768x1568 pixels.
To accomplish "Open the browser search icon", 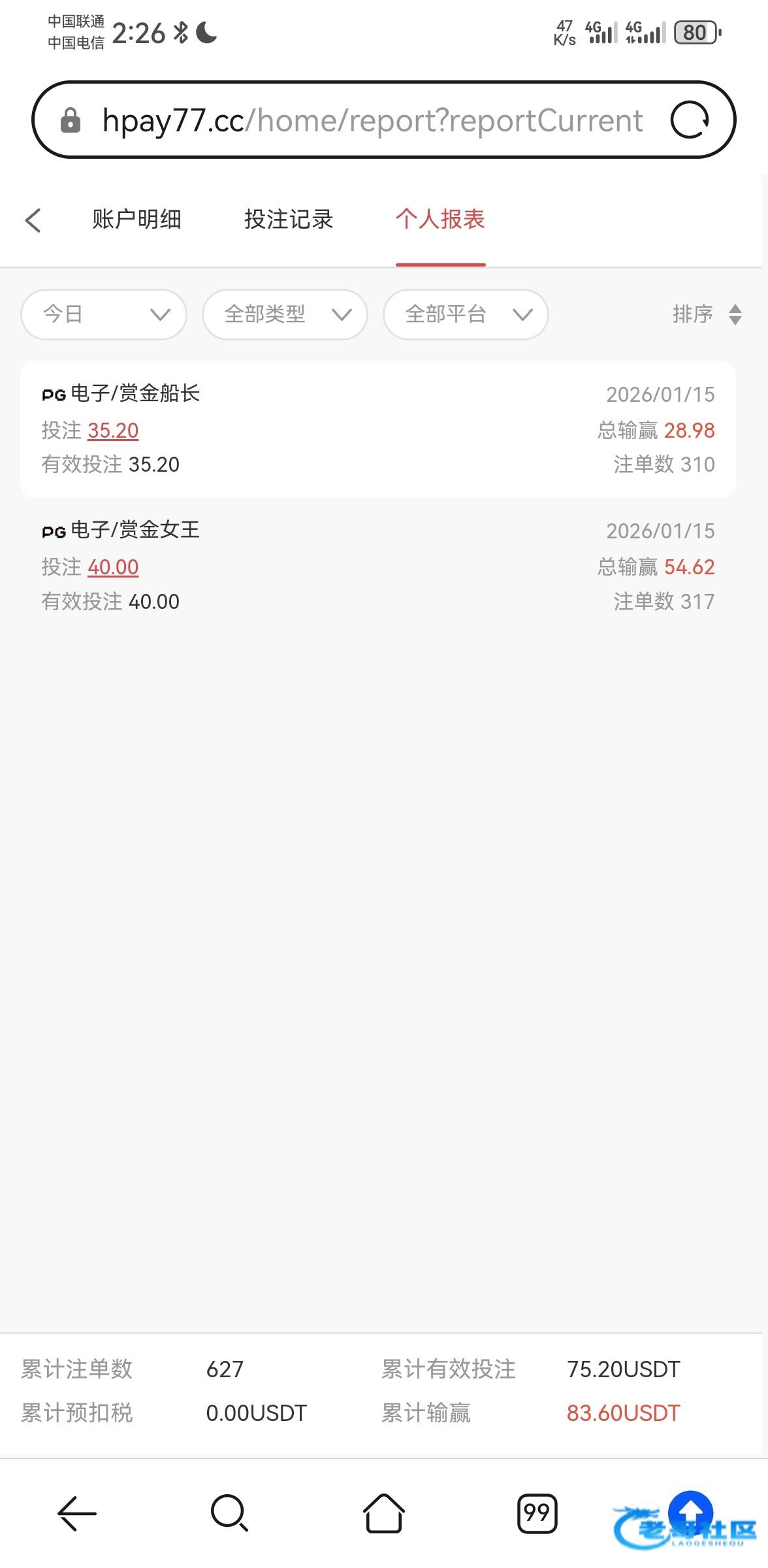I will 229,1513.
